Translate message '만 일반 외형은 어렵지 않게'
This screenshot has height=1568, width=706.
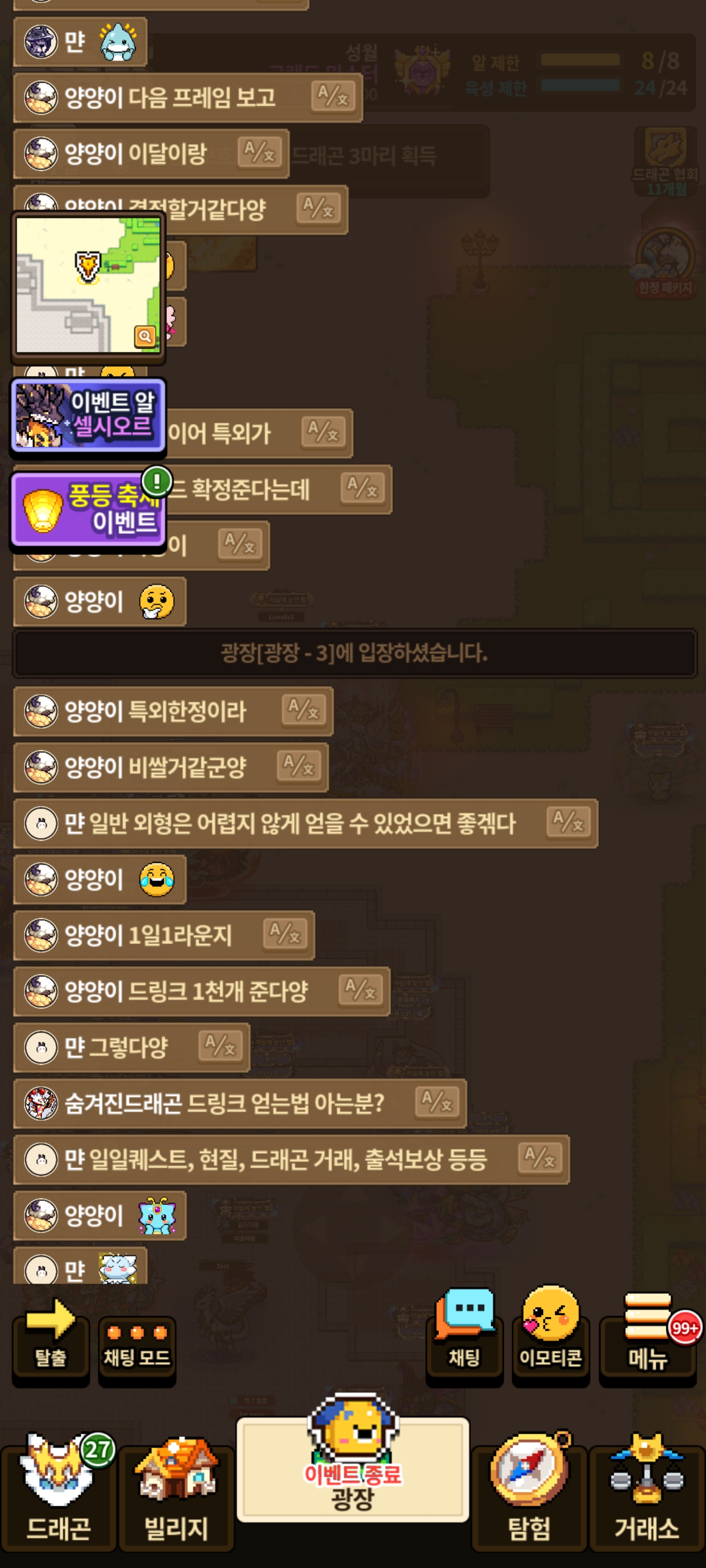(x=568, y=822)
